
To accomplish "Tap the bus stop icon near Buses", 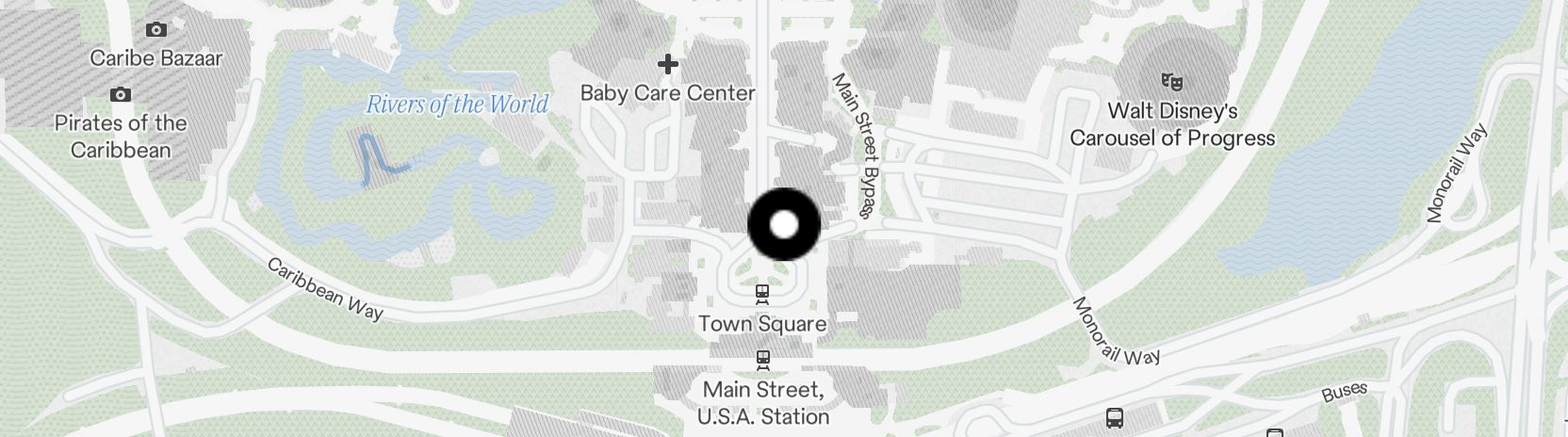I will coord(1114,417).
